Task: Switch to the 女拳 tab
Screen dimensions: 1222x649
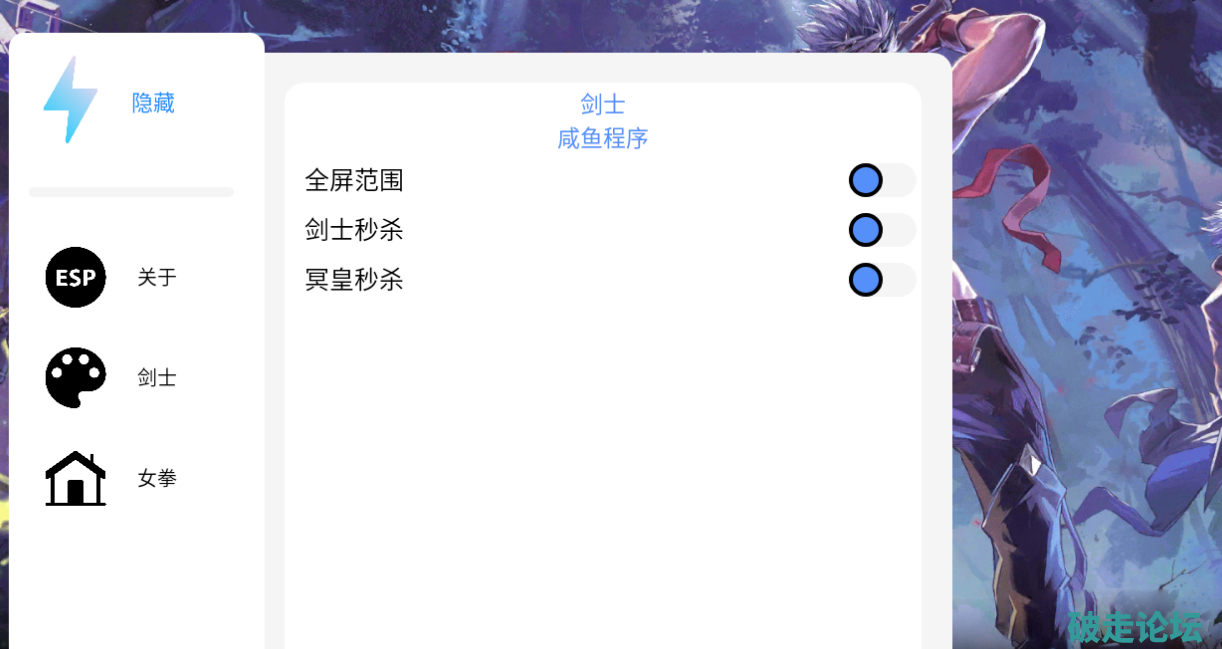Action: point(156,478)
